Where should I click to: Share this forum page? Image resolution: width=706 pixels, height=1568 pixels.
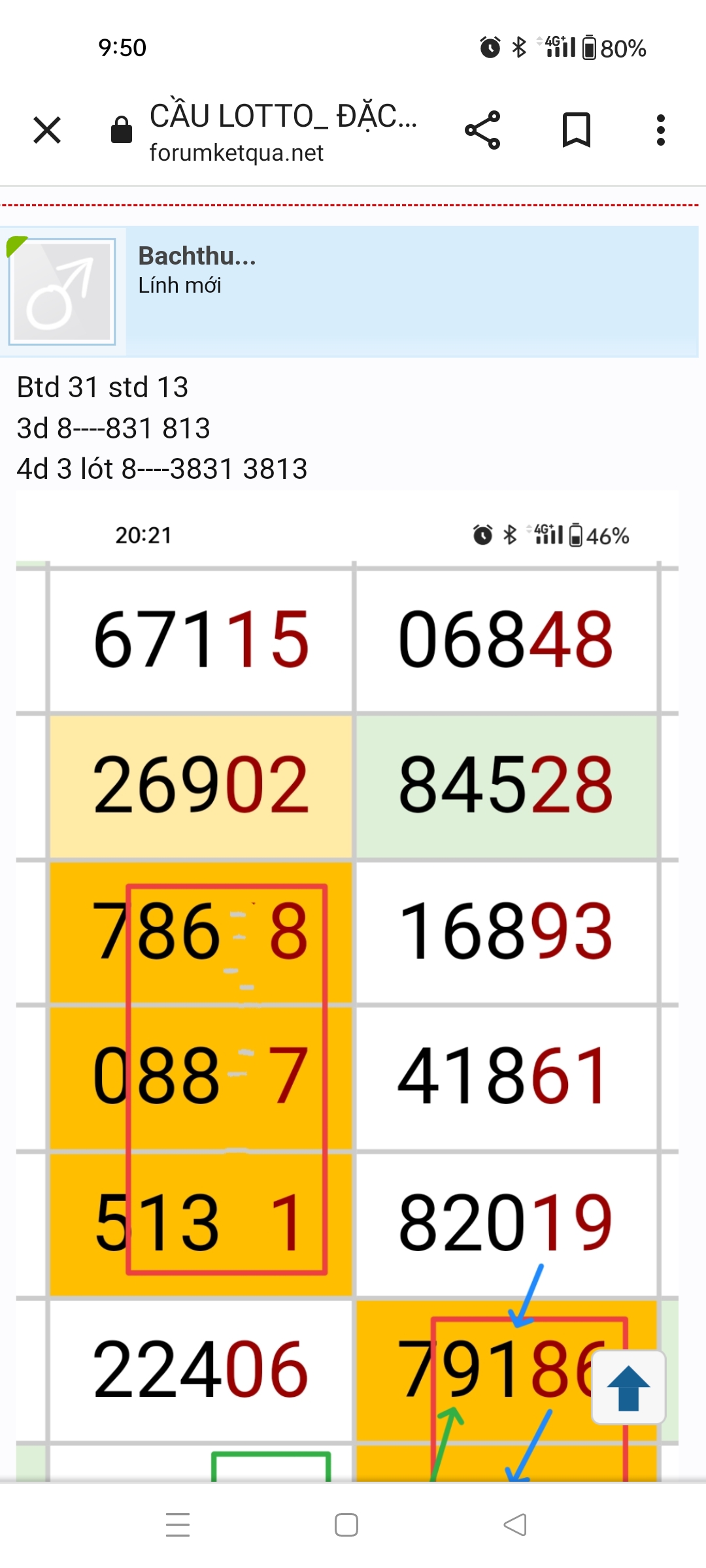click(x=482, y=130)
